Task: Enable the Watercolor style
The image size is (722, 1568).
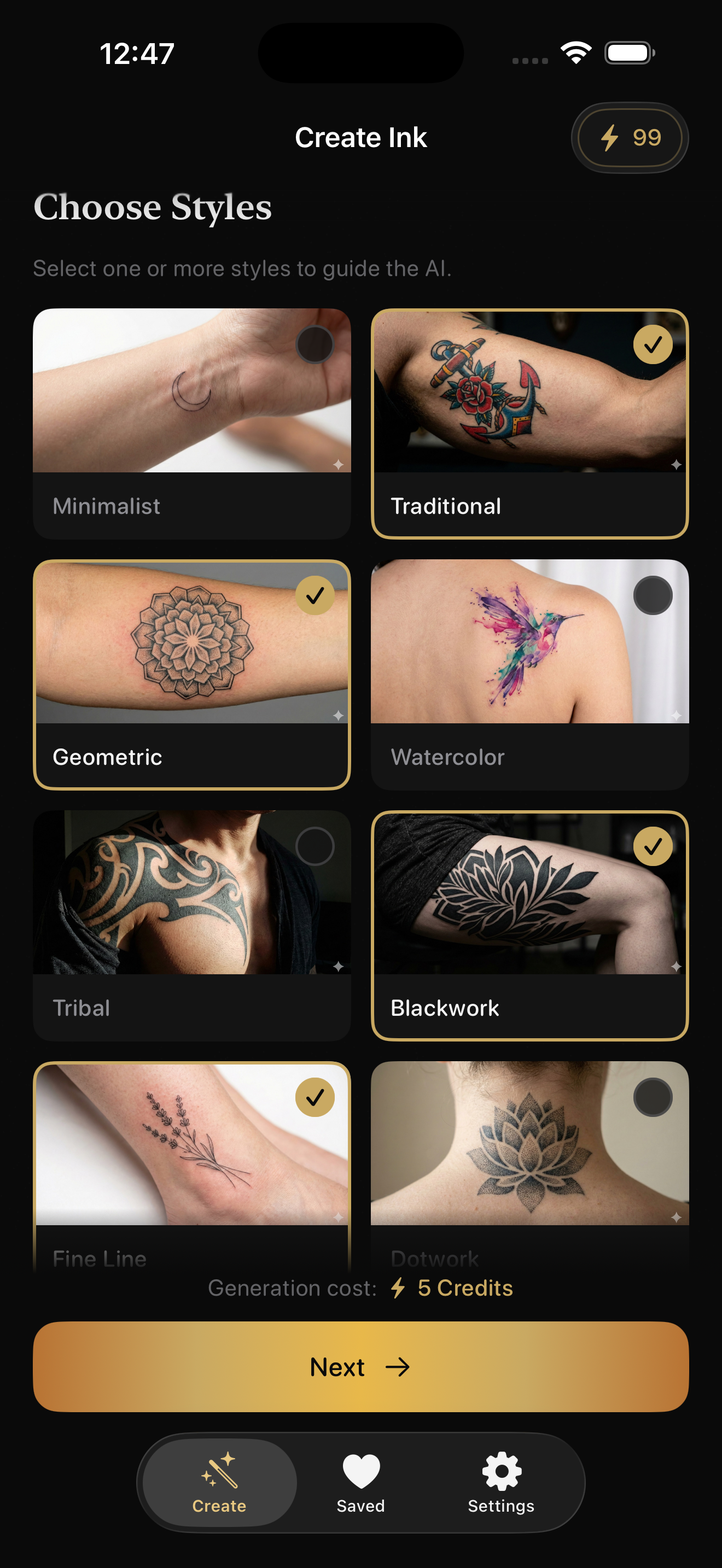Action: 653,596
